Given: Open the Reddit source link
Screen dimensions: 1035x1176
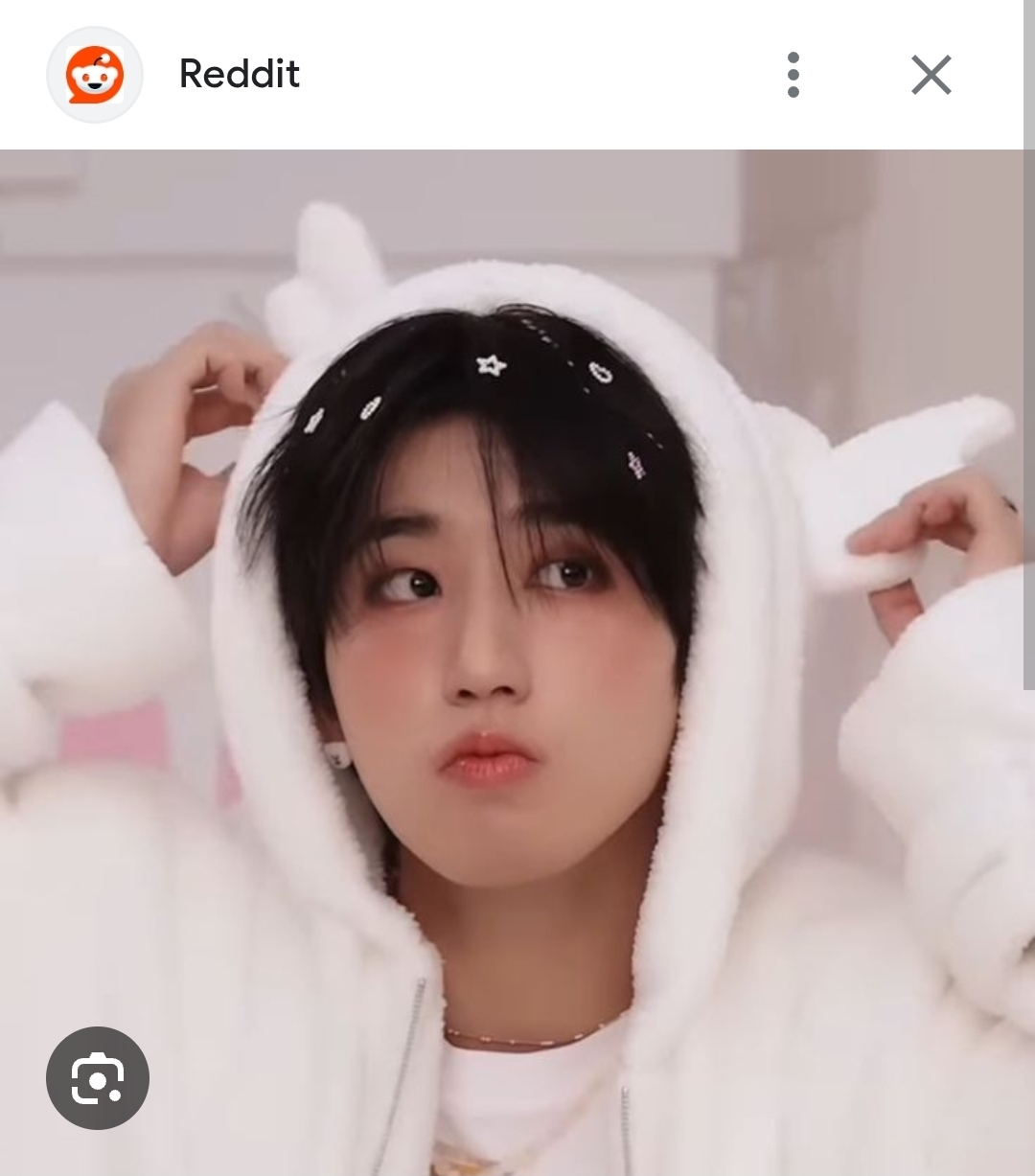Looking at the screenshot, I should [x=239, y=75].
